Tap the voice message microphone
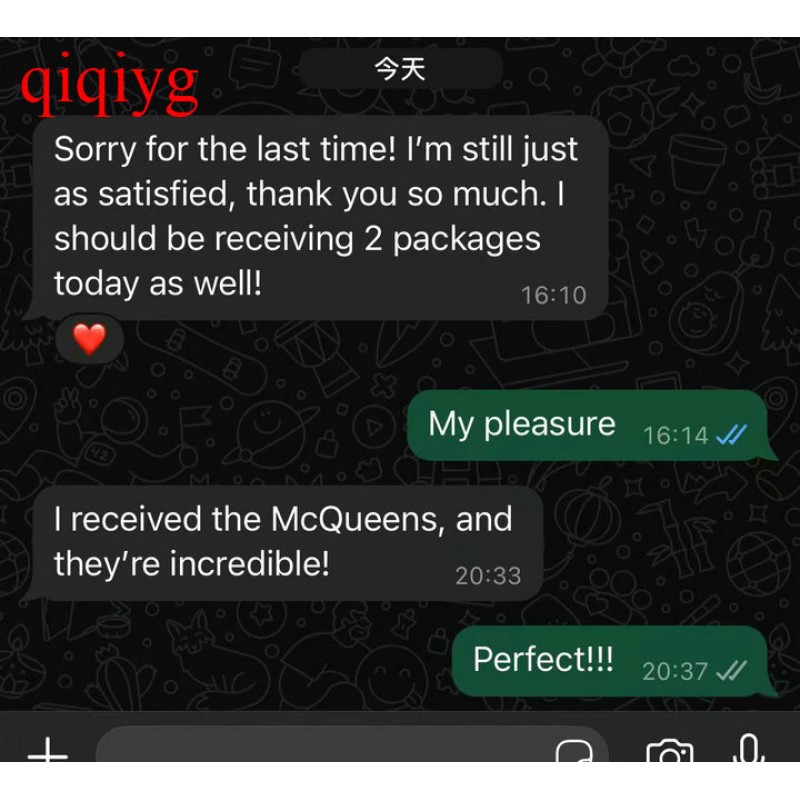Screen dimensions: 800x800 747,749
